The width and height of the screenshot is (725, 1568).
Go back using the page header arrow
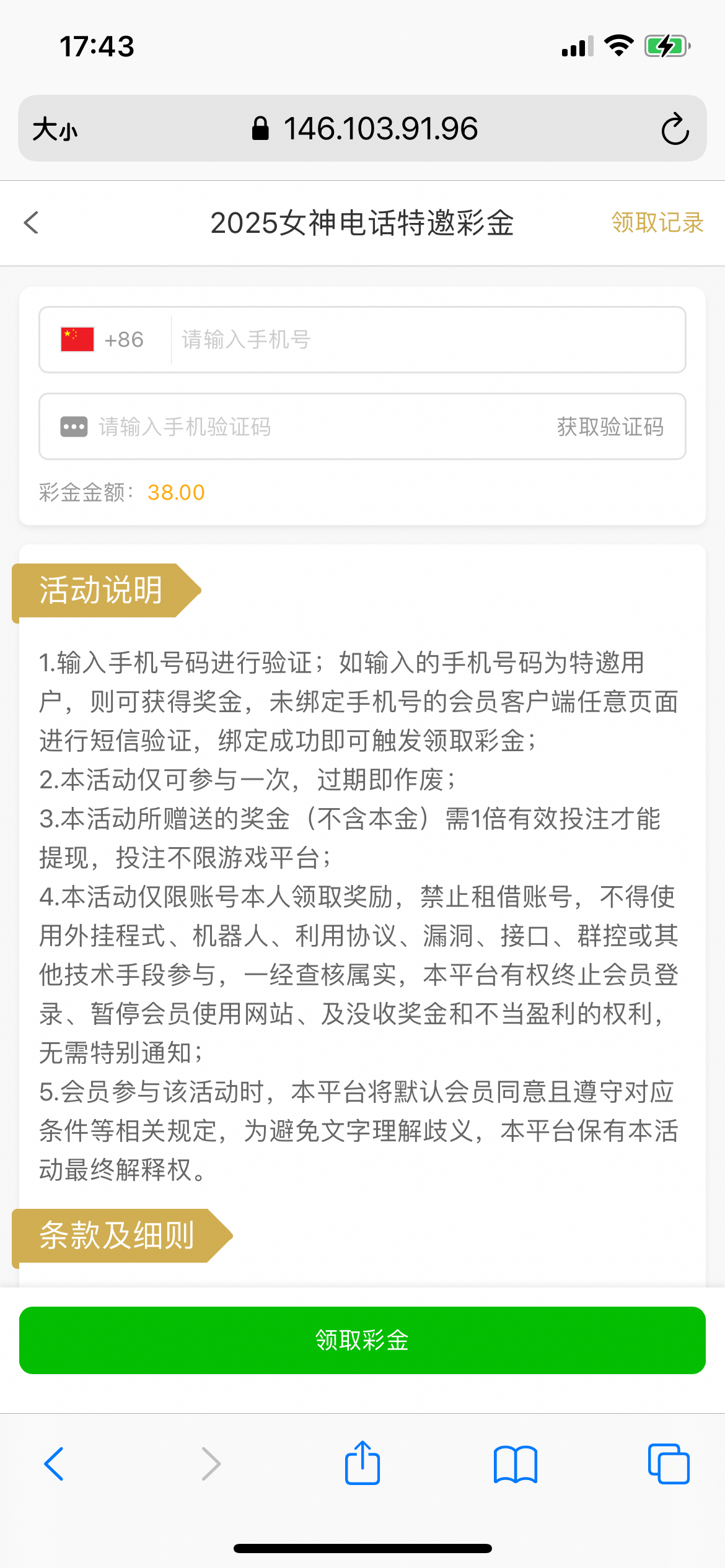[31, 223]
